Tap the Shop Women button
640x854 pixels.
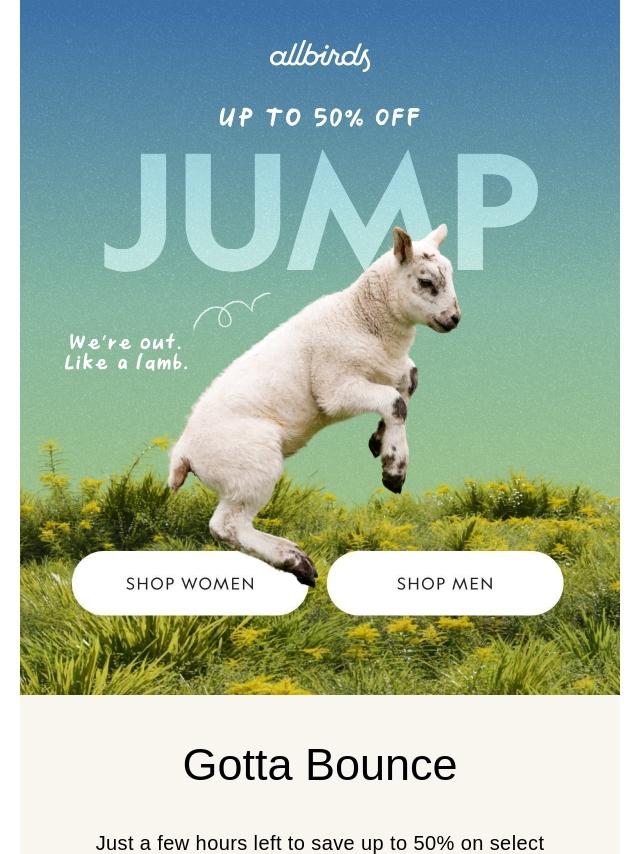point(190,583)
